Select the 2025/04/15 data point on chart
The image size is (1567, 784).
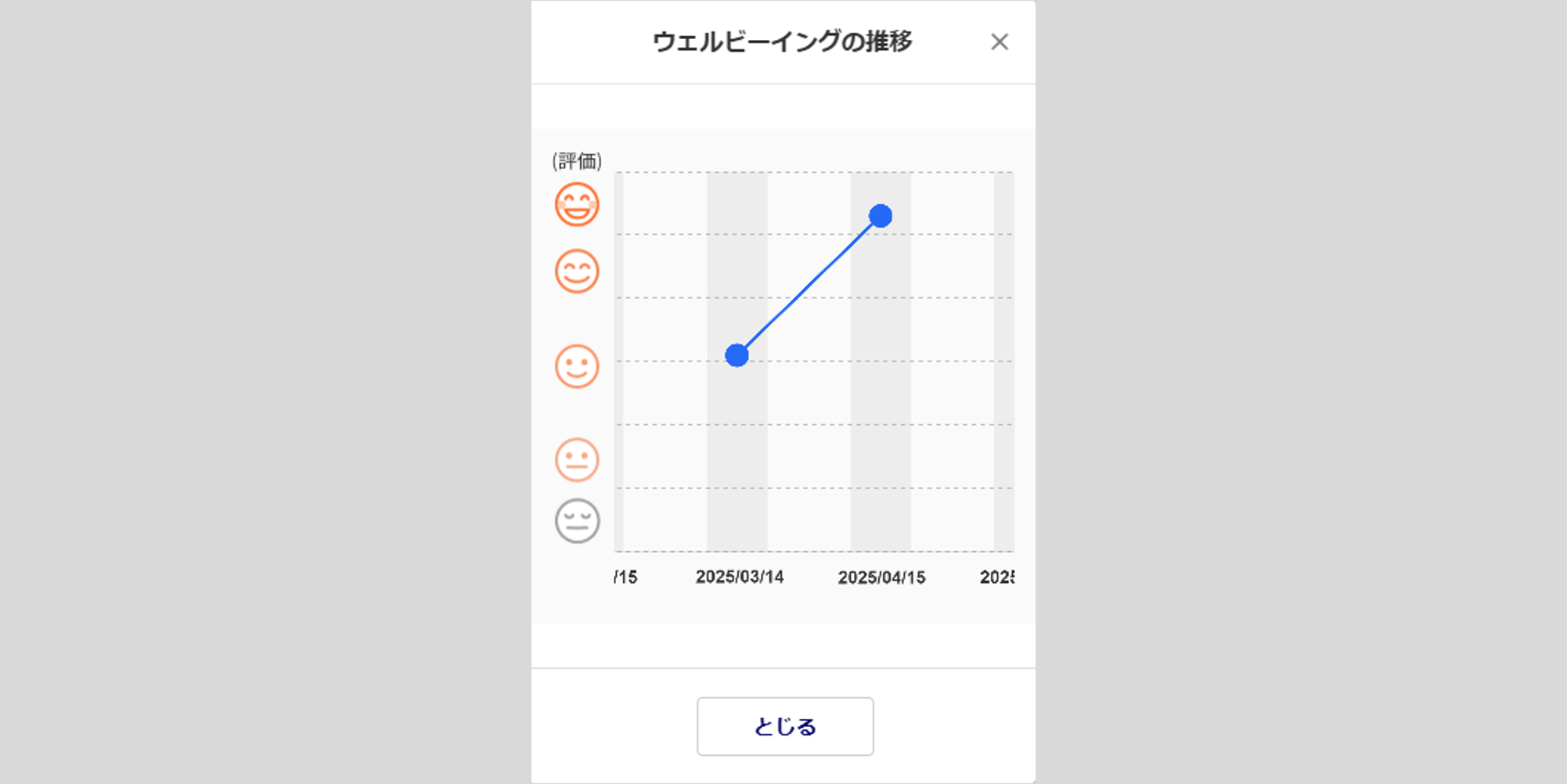tap(881, 216)
